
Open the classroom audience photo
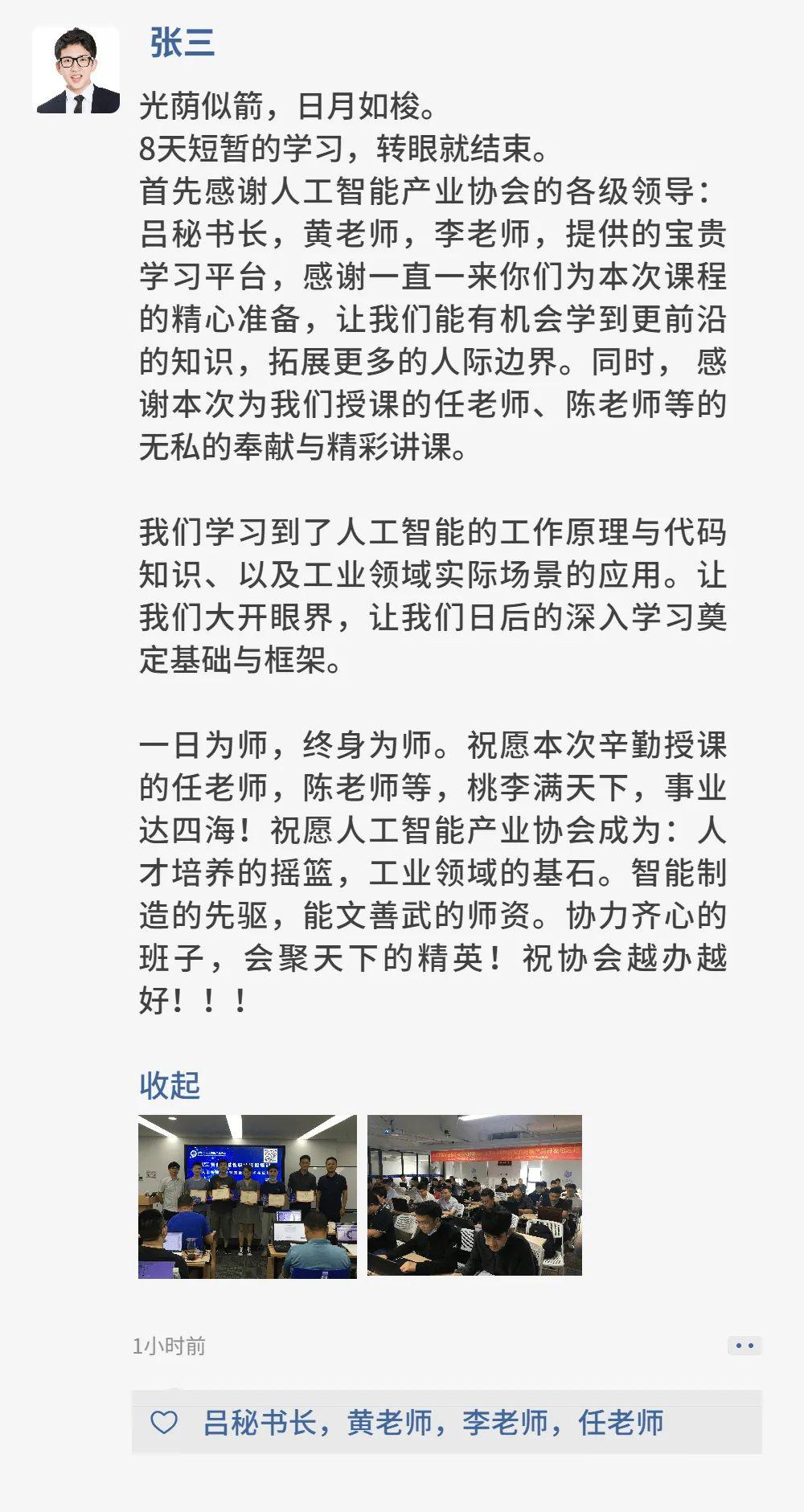(474, 1196)
